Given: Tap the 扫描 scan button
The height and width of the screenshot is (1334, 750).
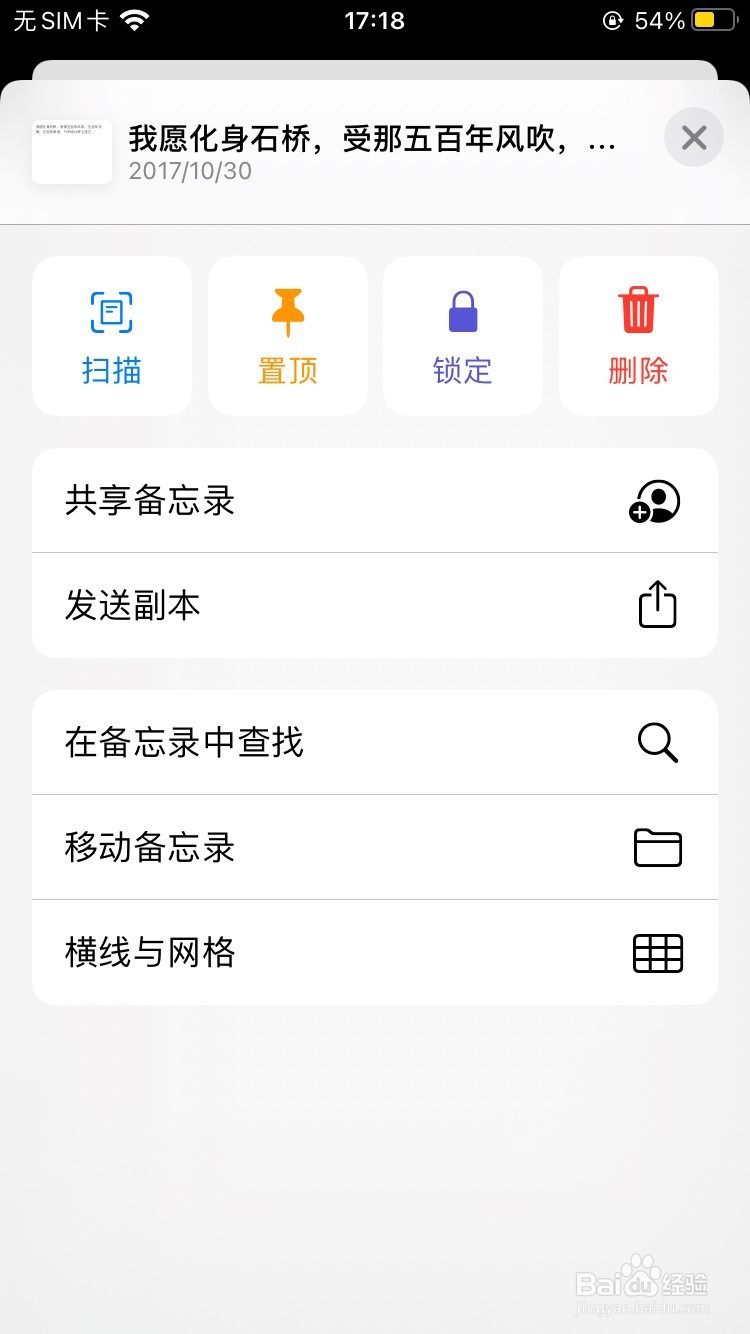Looking at the screenshot, I should tap(112, 336).
